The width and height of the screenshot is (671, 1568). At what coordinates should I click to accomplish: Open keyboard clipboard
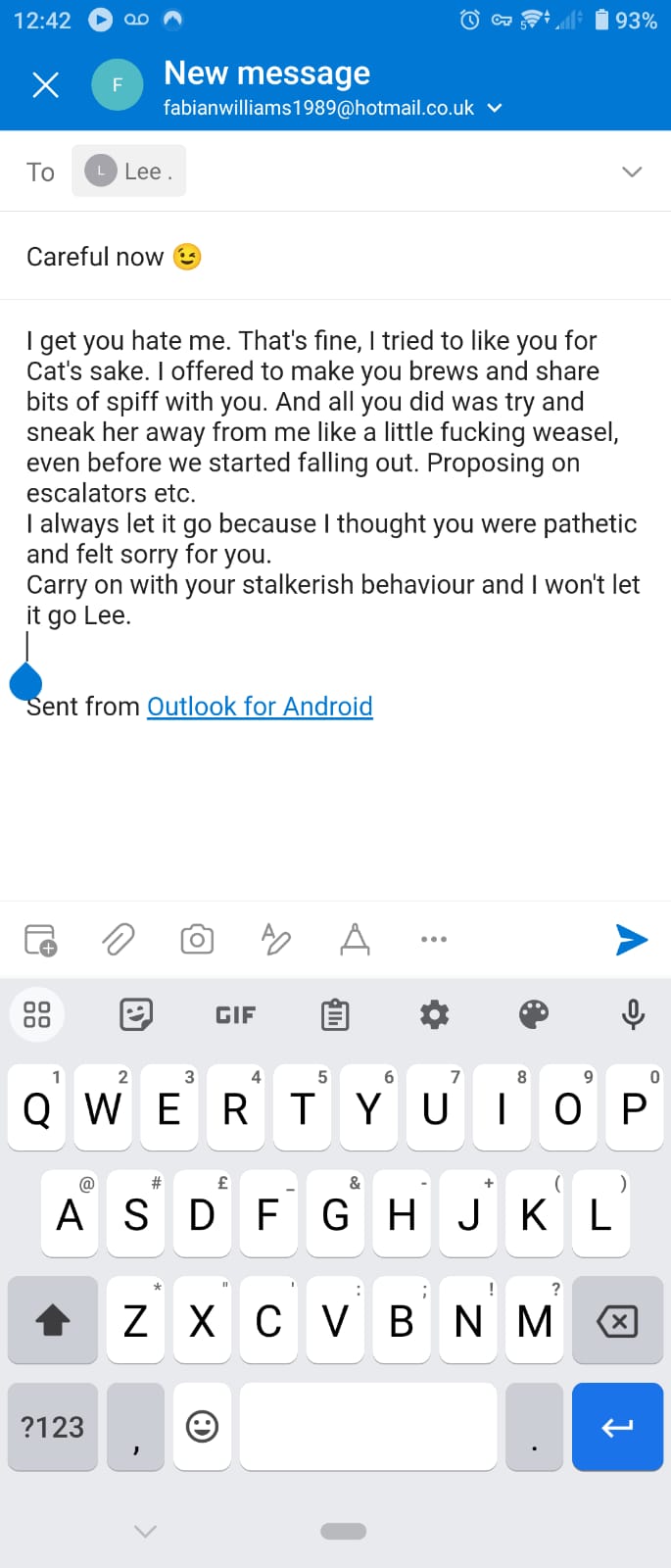(x=335, y=1014)
